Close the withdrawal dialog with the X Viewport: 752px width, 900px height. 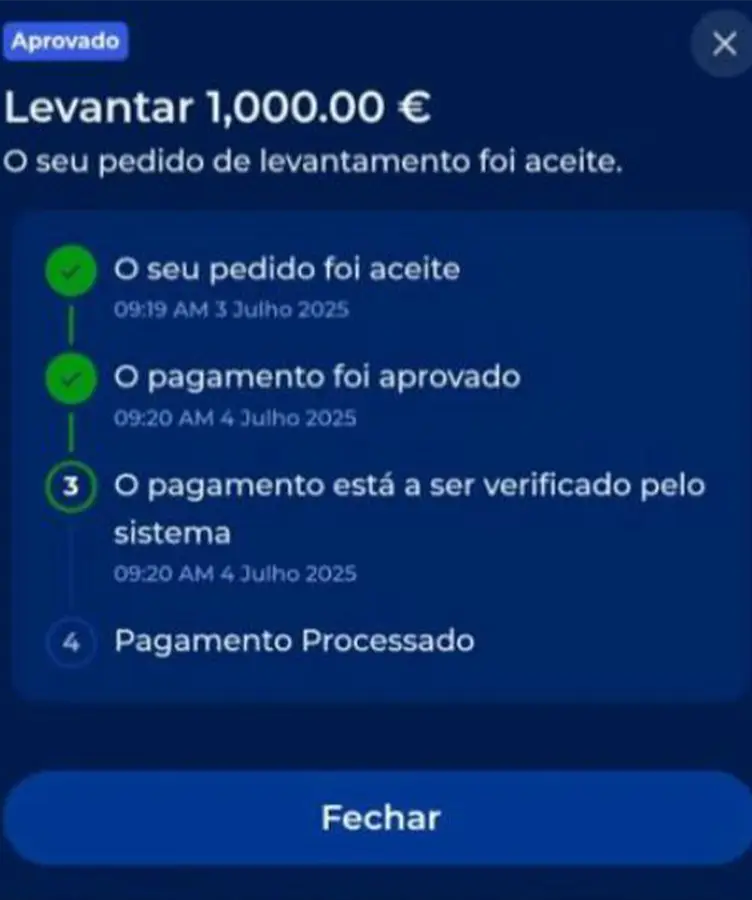[x=723, y=44]
